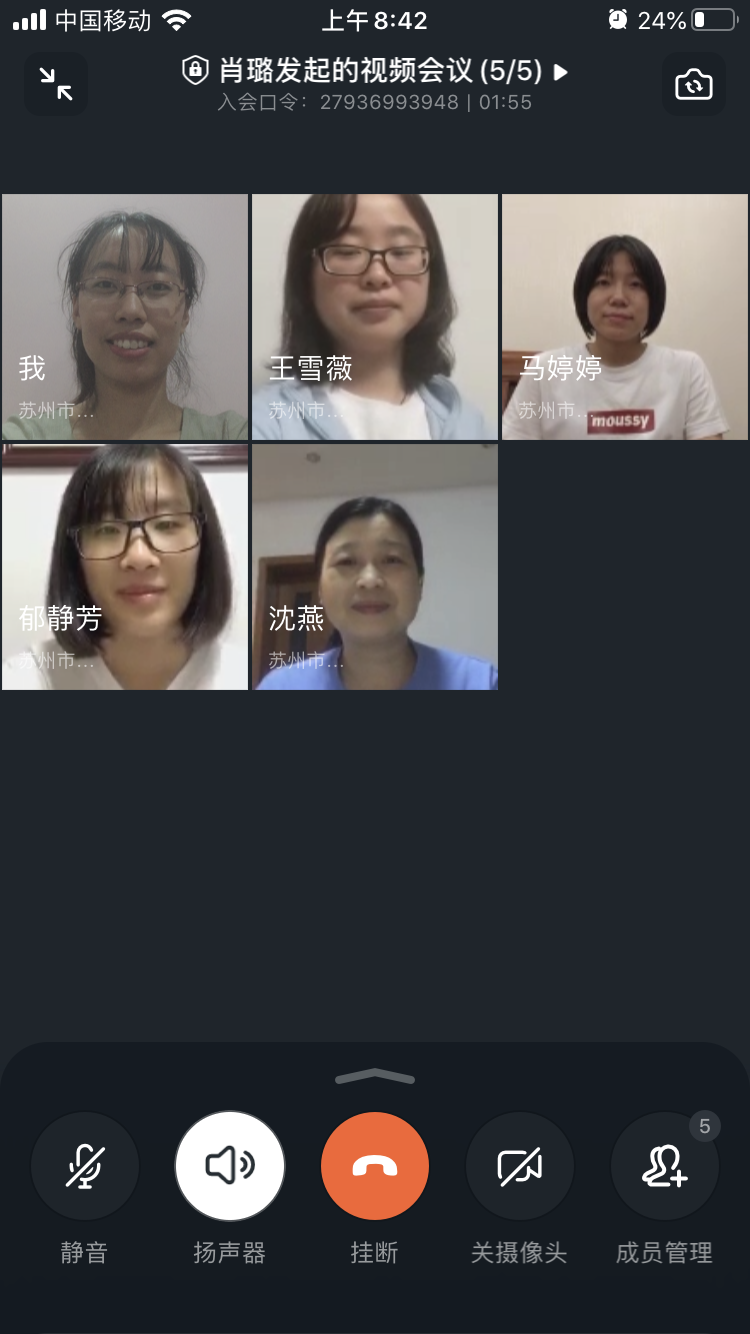Expand the meeting title details arrow
This screenshot has height=1334, width=750.
pos(561,71)
